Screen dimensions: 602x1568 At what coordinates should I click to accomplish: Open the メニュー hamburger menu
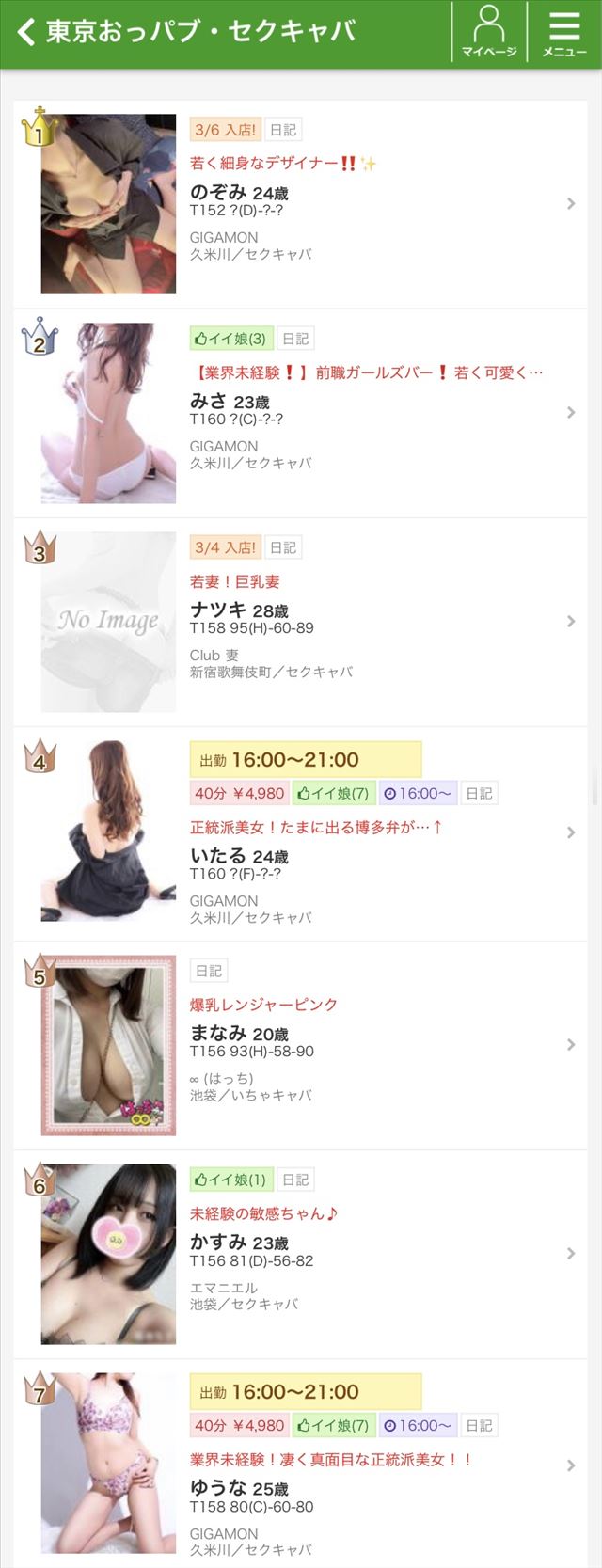click(x=564, y=32)
